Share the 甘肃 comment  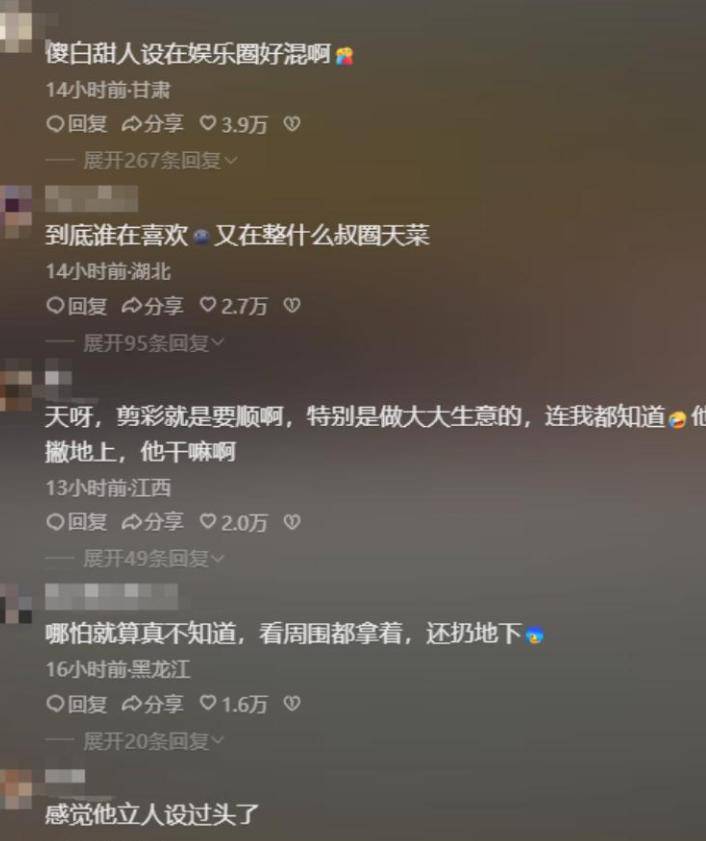[152, 125]
